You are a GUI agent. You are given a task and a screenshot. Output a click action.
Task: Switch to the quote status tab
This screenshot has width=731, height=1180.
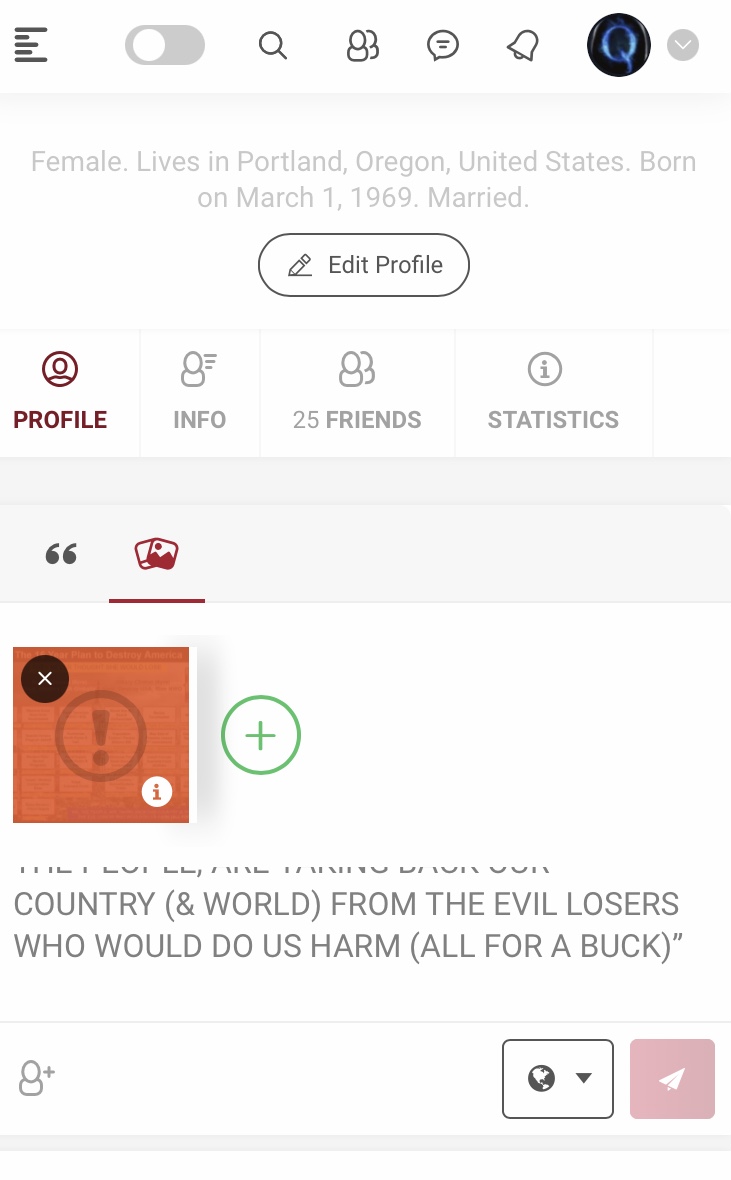click(x=61, y=554)
